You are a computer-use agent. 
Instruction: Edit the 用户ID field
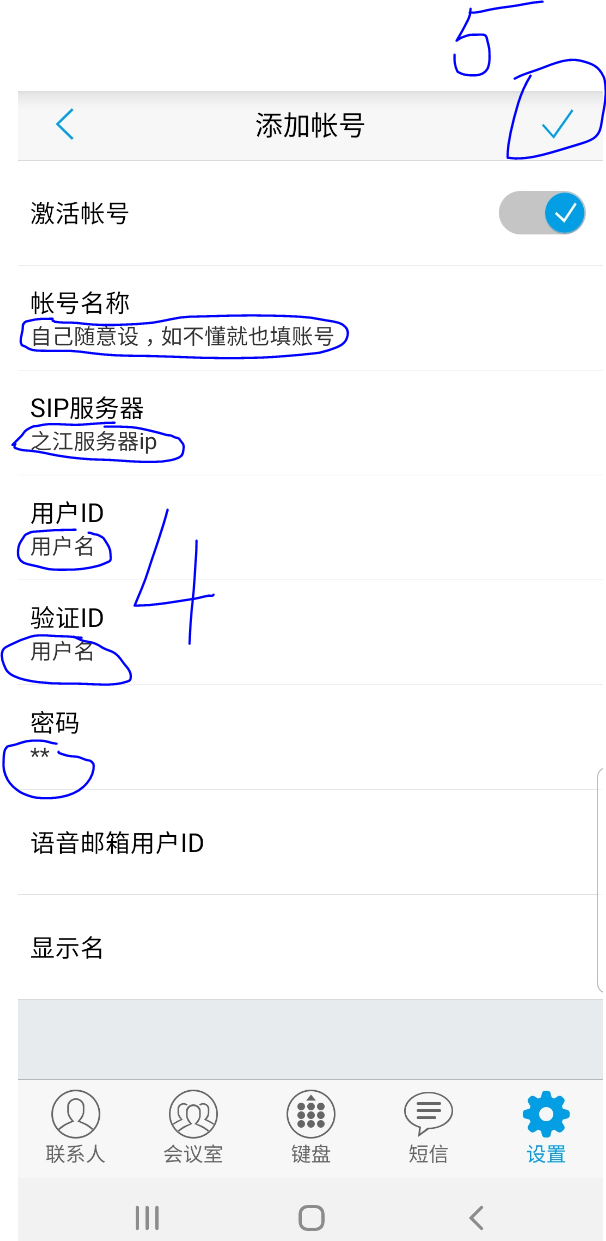point(310,528)
